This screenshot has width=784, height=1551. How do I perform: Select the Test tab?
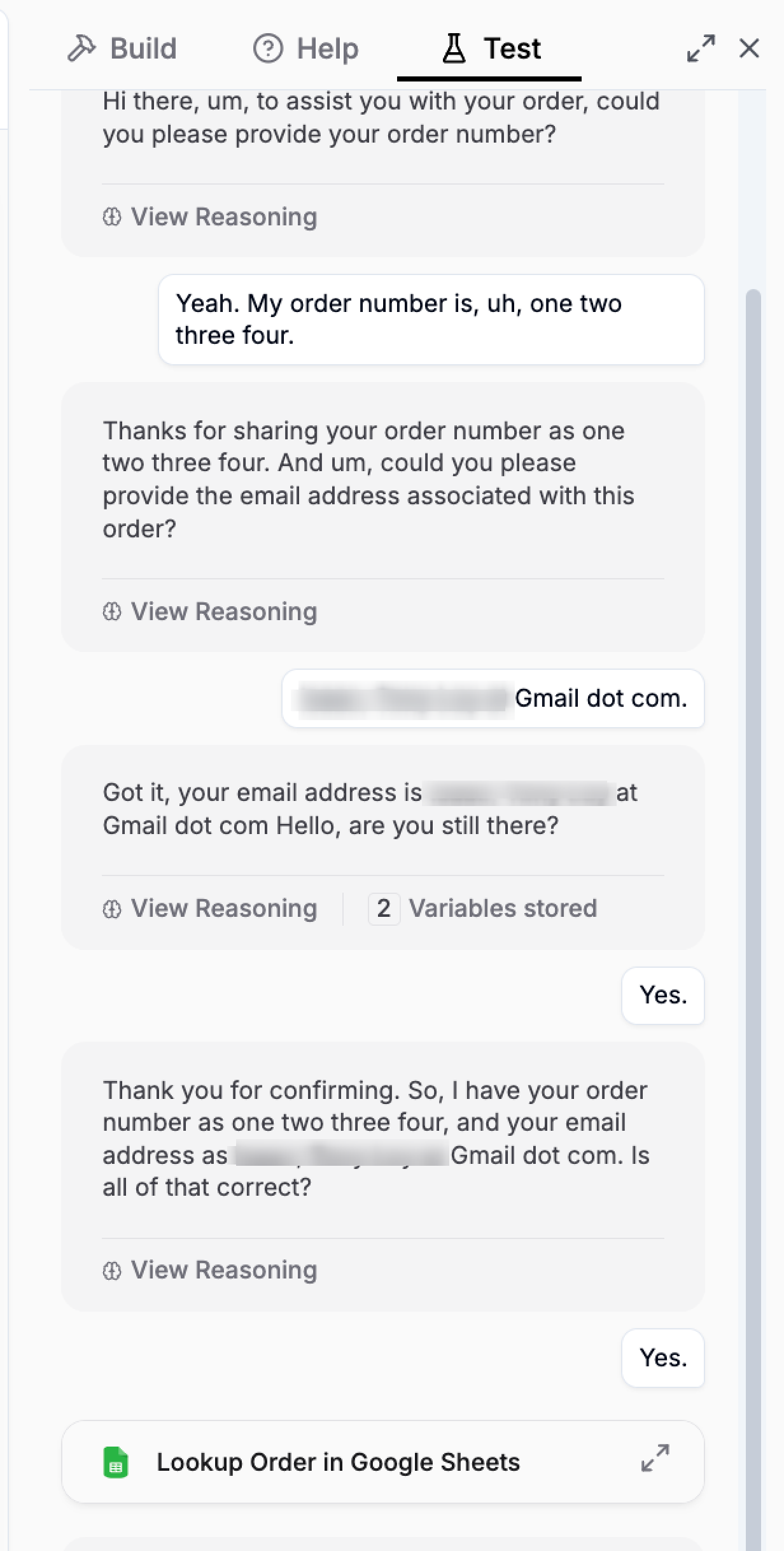pyautogui.click(x=491, y=48)
